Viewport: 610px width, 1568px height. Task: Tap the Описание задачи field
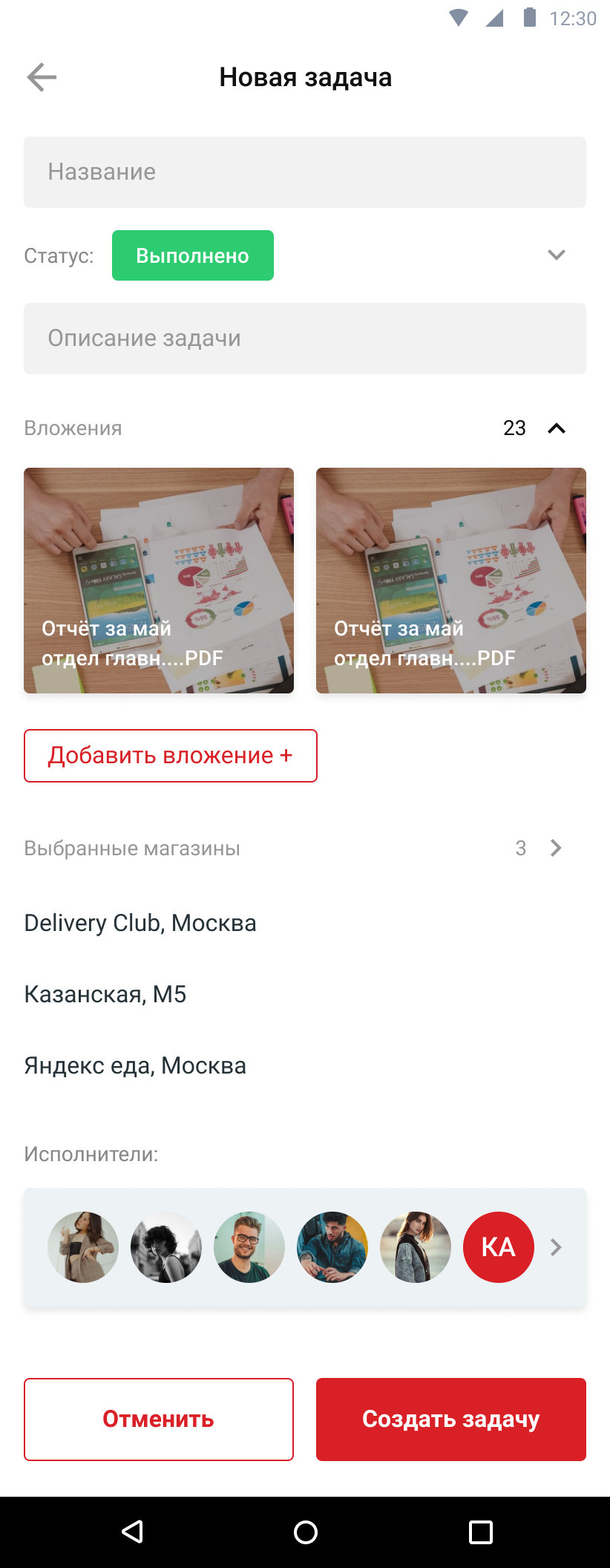click(x=304, y=339)
